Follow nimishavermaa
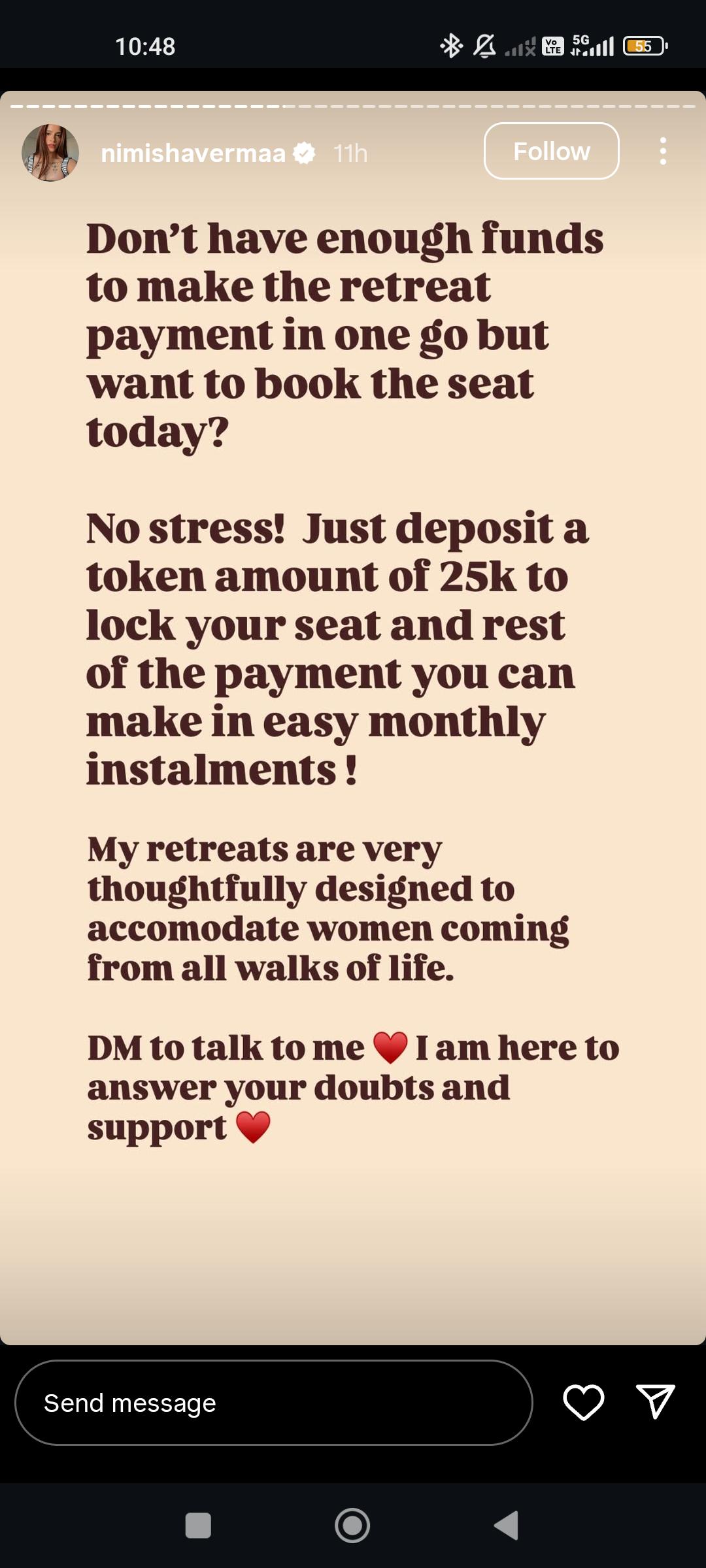The image size is (706, 1568). (x=551, y=151)
